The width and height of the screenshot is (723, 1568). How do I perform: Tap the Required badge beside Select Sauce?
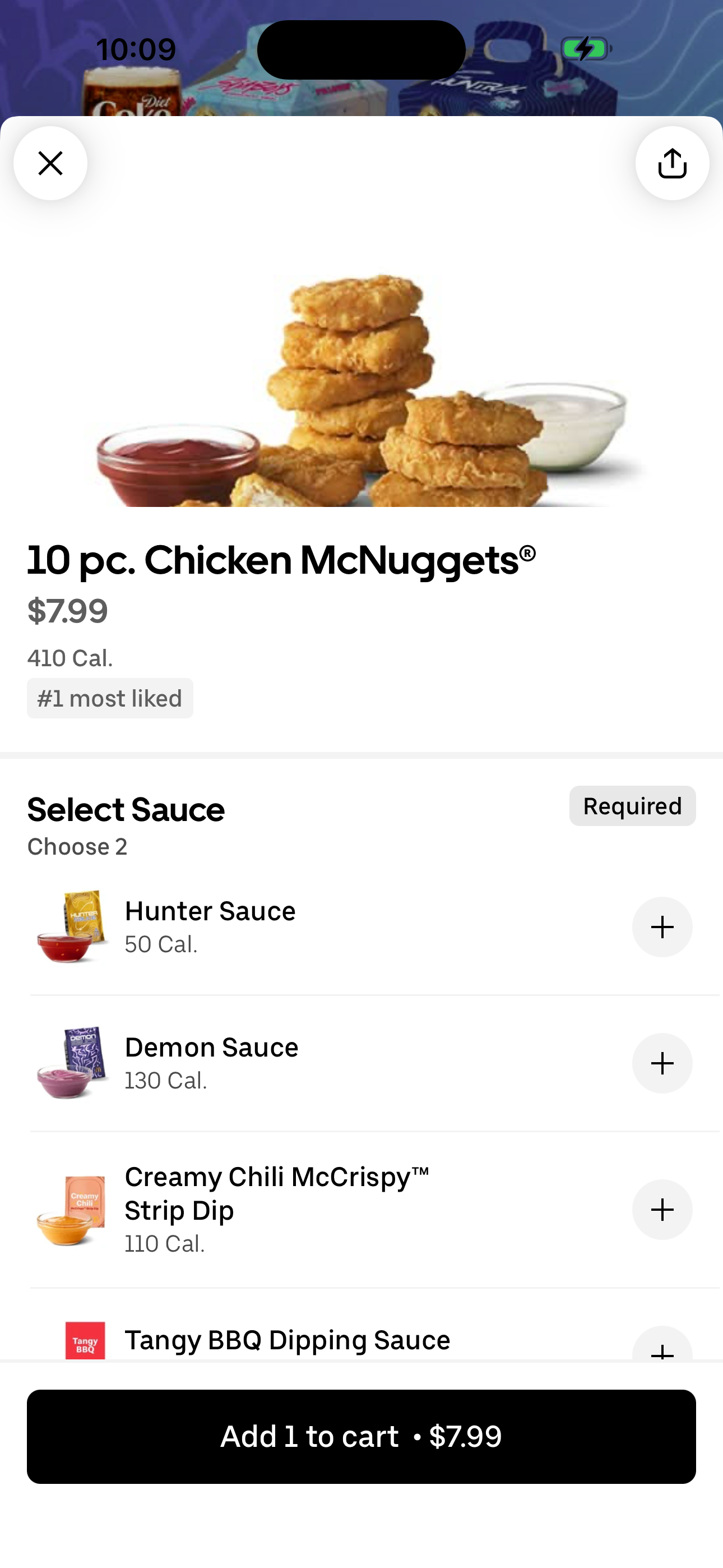632,805
